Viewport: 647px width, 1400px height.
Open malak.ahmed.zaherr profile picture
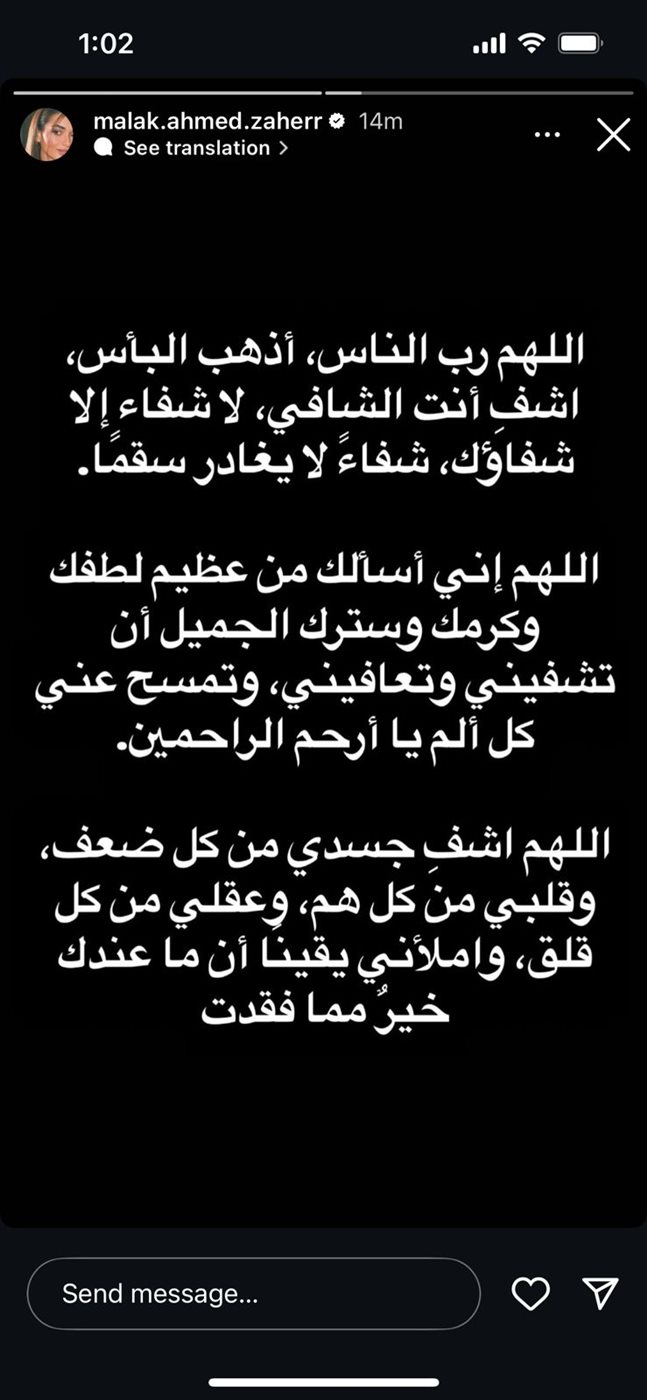click(47, 134)
